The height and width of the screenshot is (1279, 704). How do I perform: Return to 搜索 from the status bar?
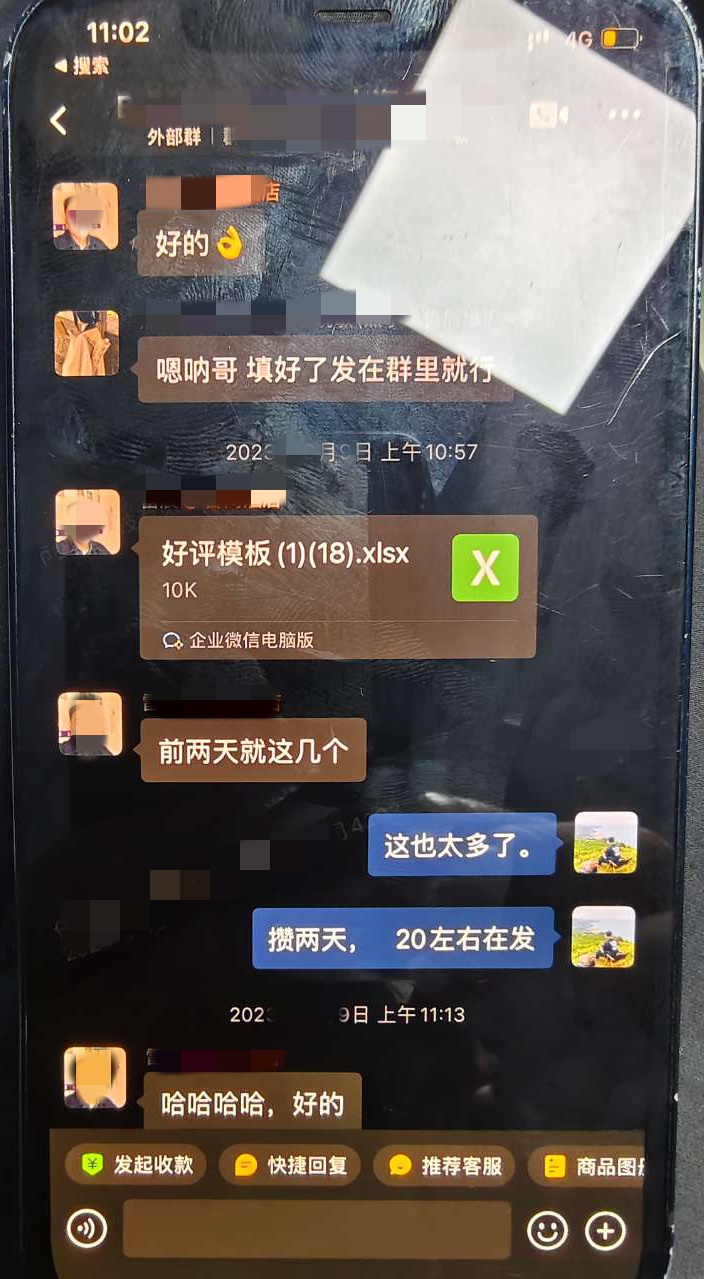pos(82,66)
